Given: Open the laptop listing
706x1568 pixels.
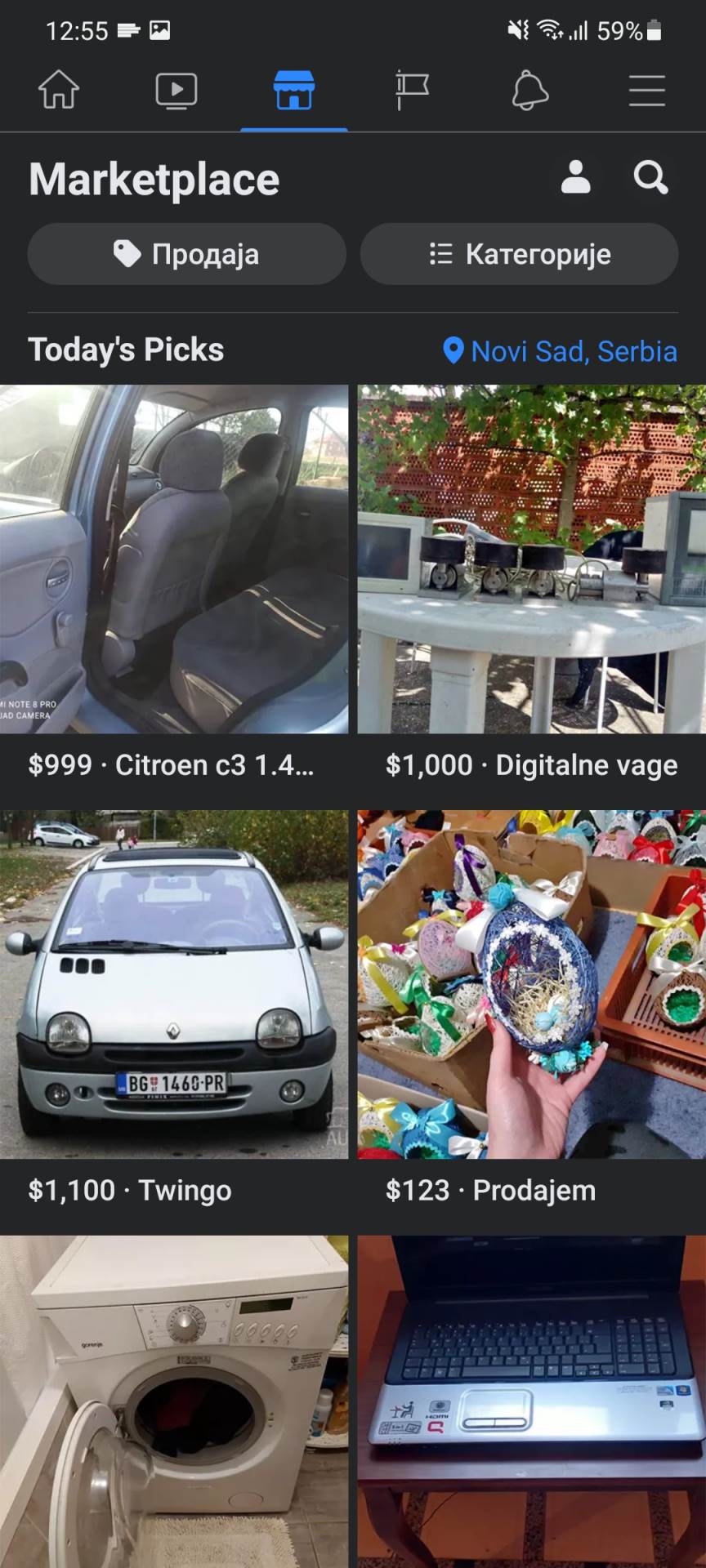Looking at the screenshot, I should 531,1401.
